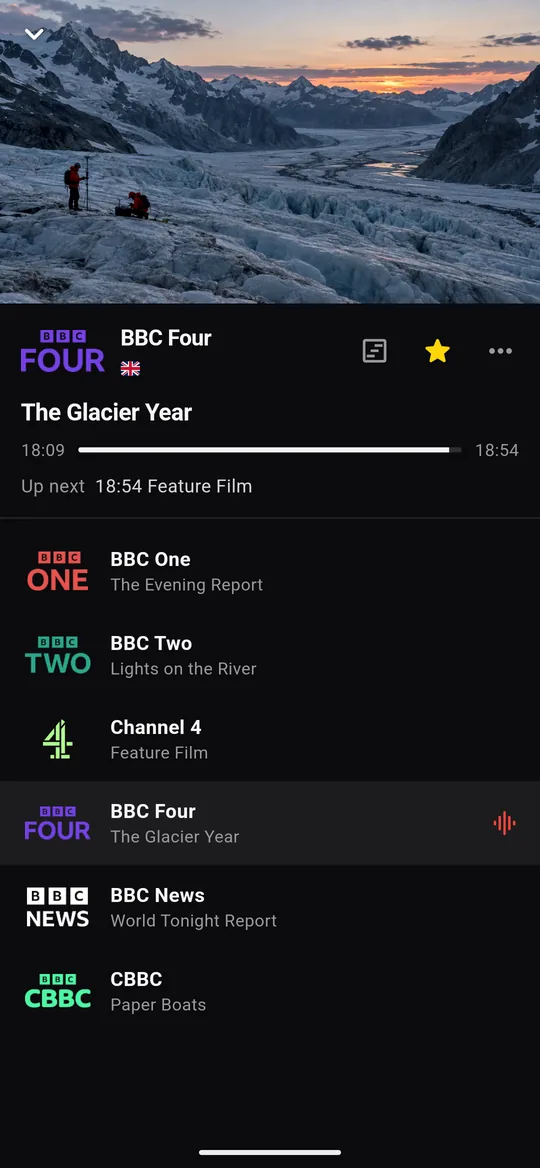
Task: Remove BBC Four from favourites with the star
Action: point(437,351)
